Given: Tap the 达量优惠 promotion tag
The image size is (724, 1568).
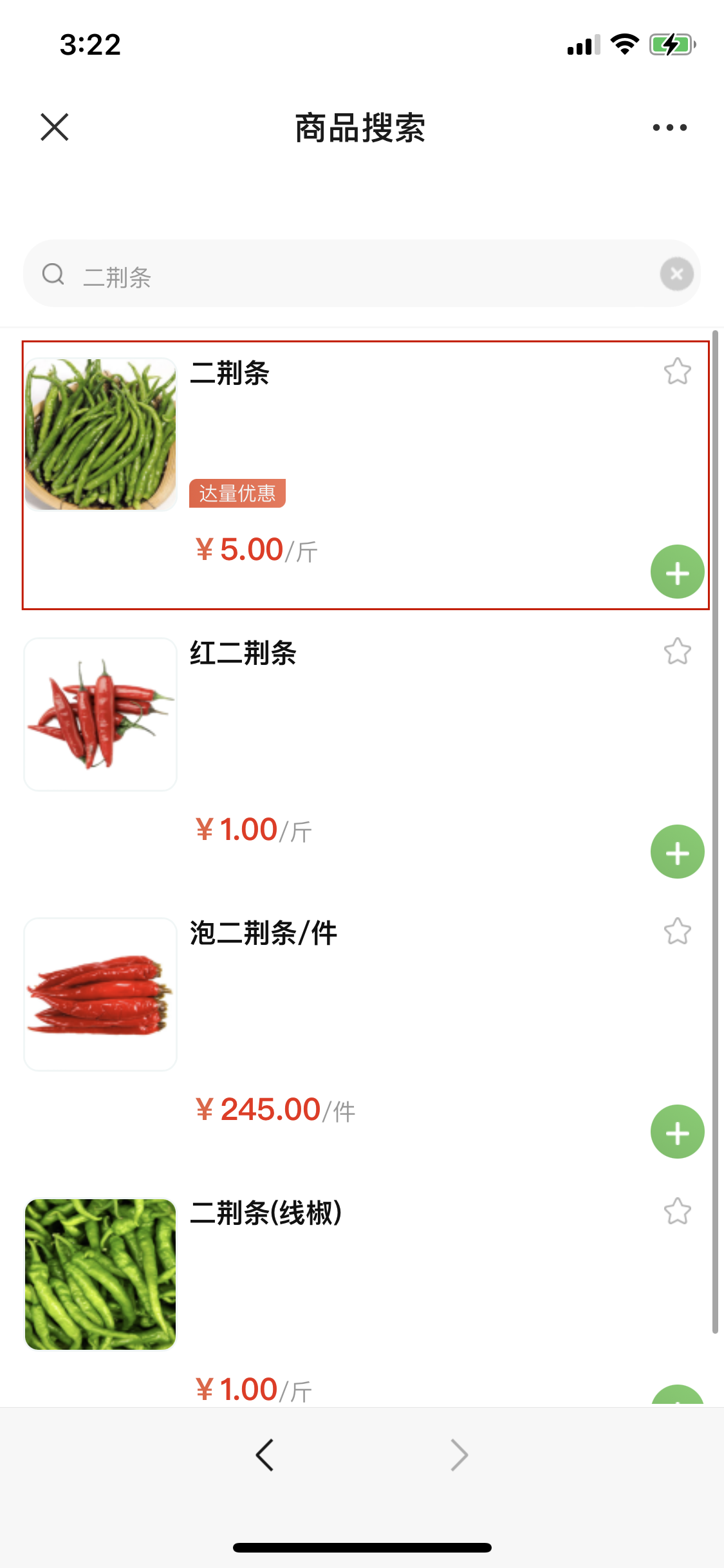Looking at the screenshot, I should click(x=237, y=494).
